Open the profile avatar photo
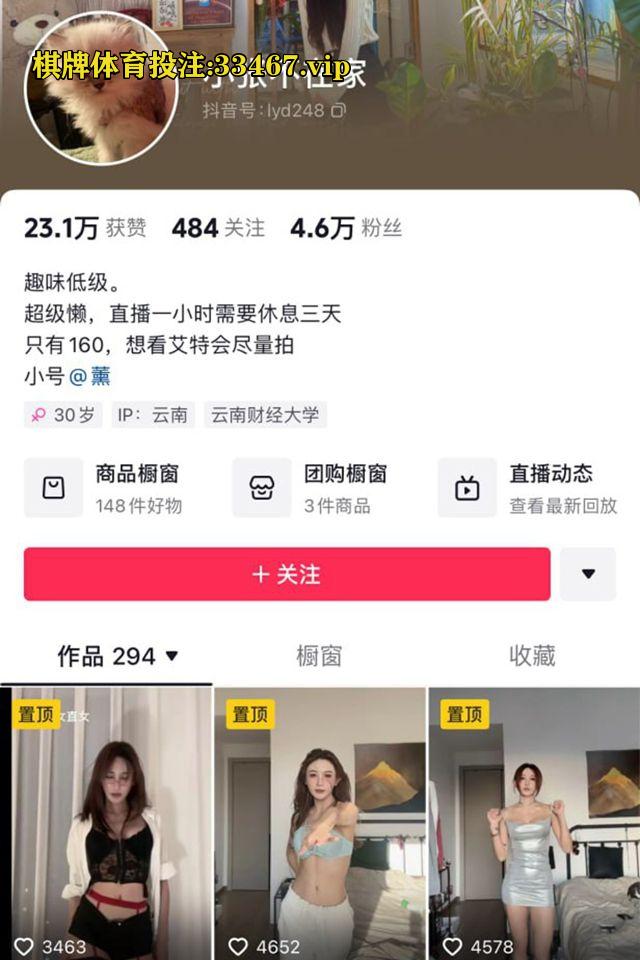The width and height of the screenshot is (640, 960). tap(100, 88)
